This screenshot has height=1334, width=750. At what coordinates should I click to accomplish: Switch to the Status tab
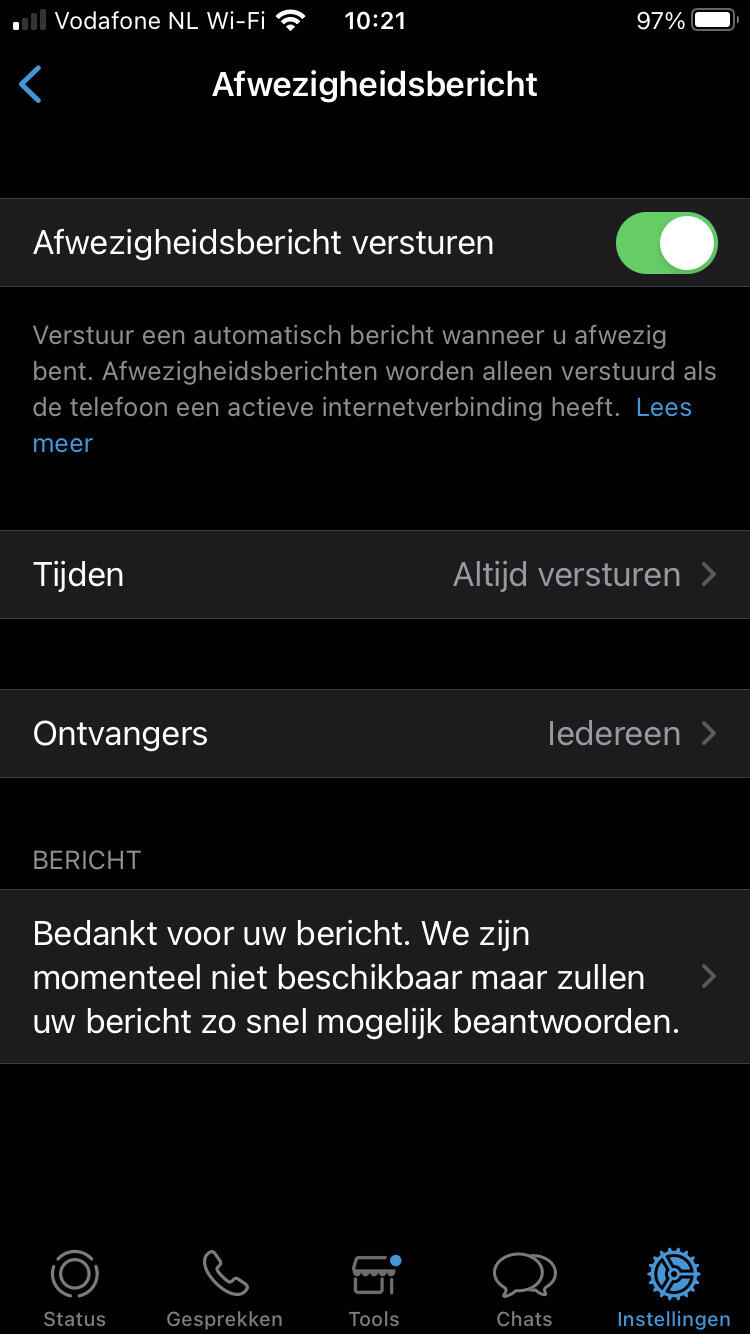pos(75,1288)
